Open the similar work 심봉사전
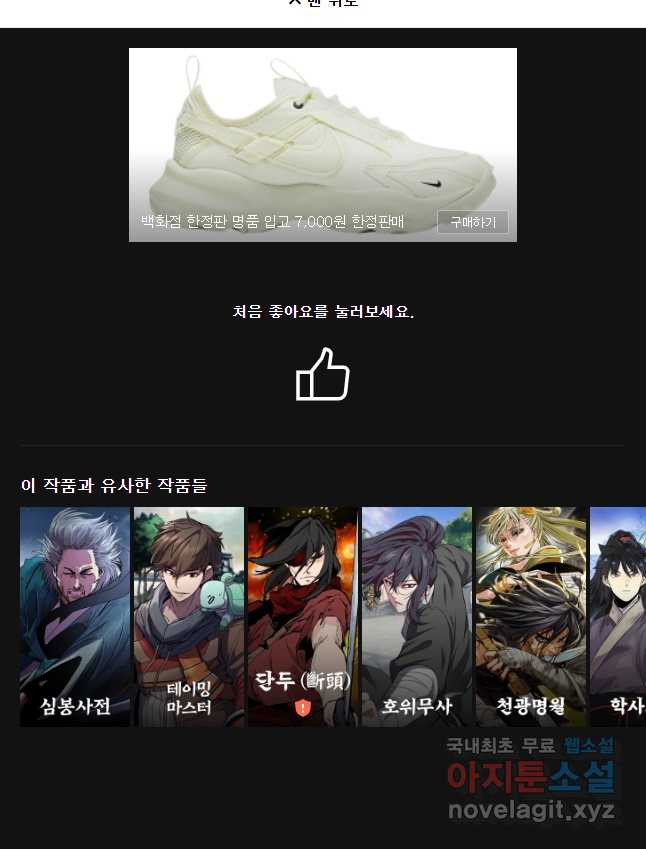 click(x=75, y=616)
